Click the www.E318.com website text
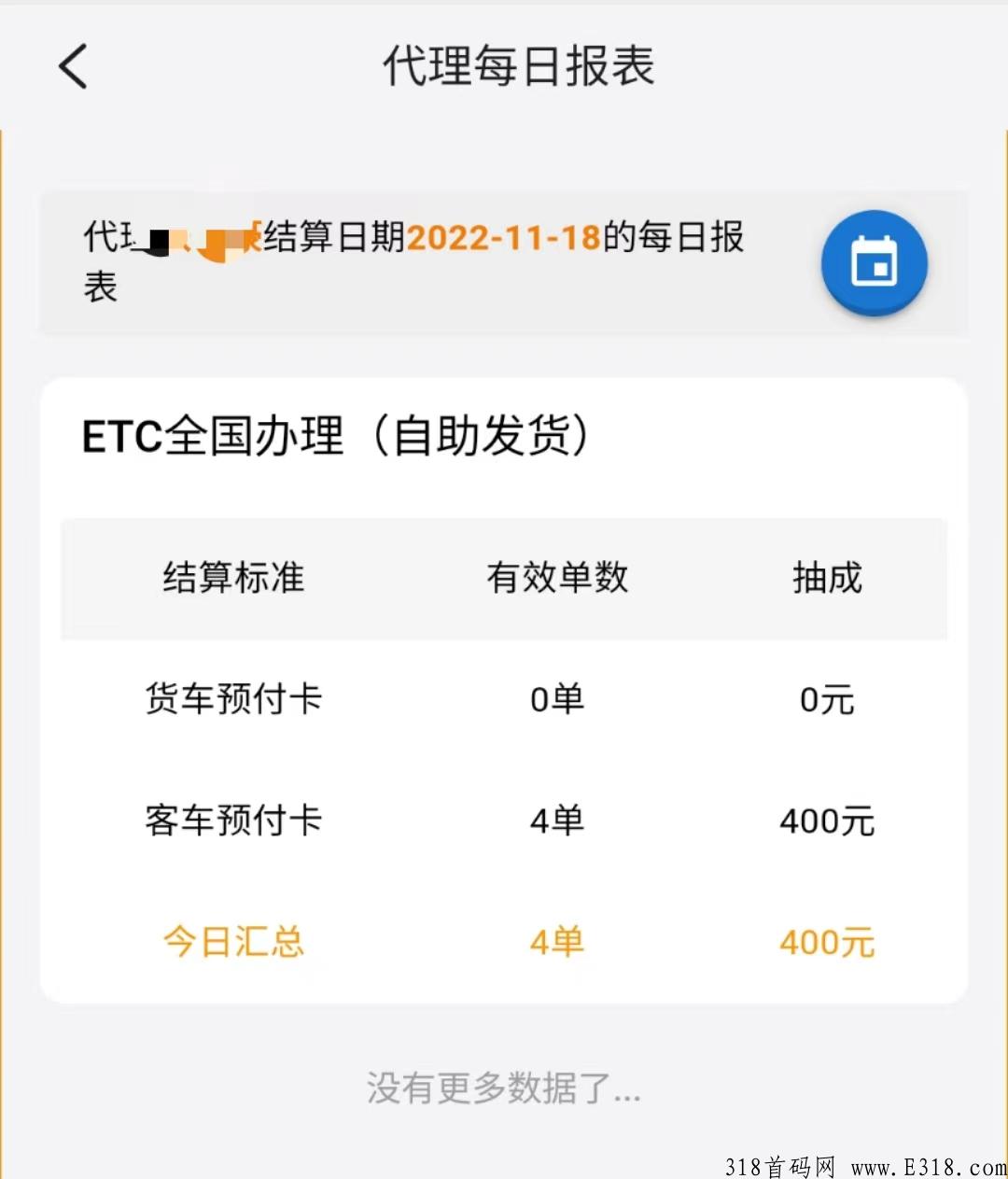This screenshot has height=1179, width=1008. (924, 1164)
